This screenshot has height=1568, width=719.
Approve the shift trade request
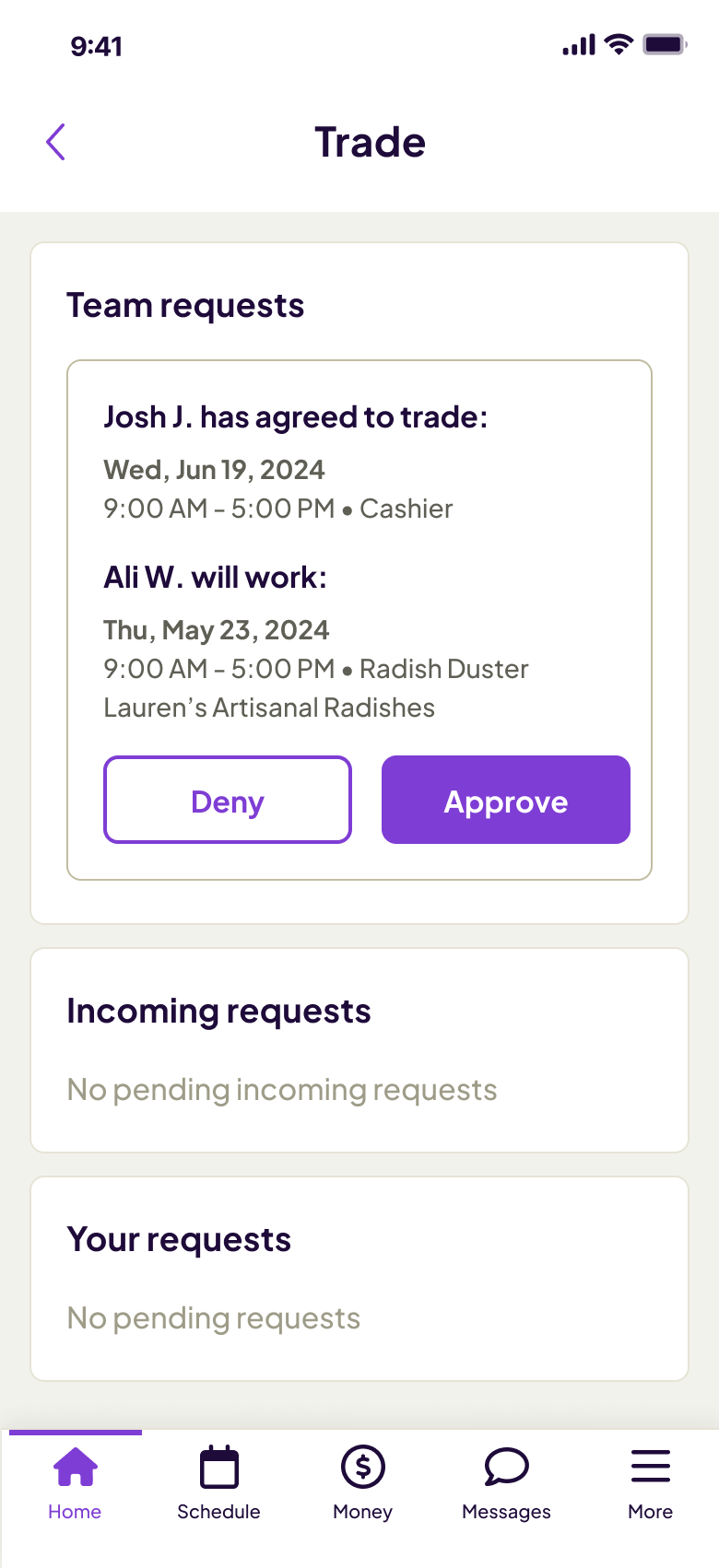click(506, 800)
